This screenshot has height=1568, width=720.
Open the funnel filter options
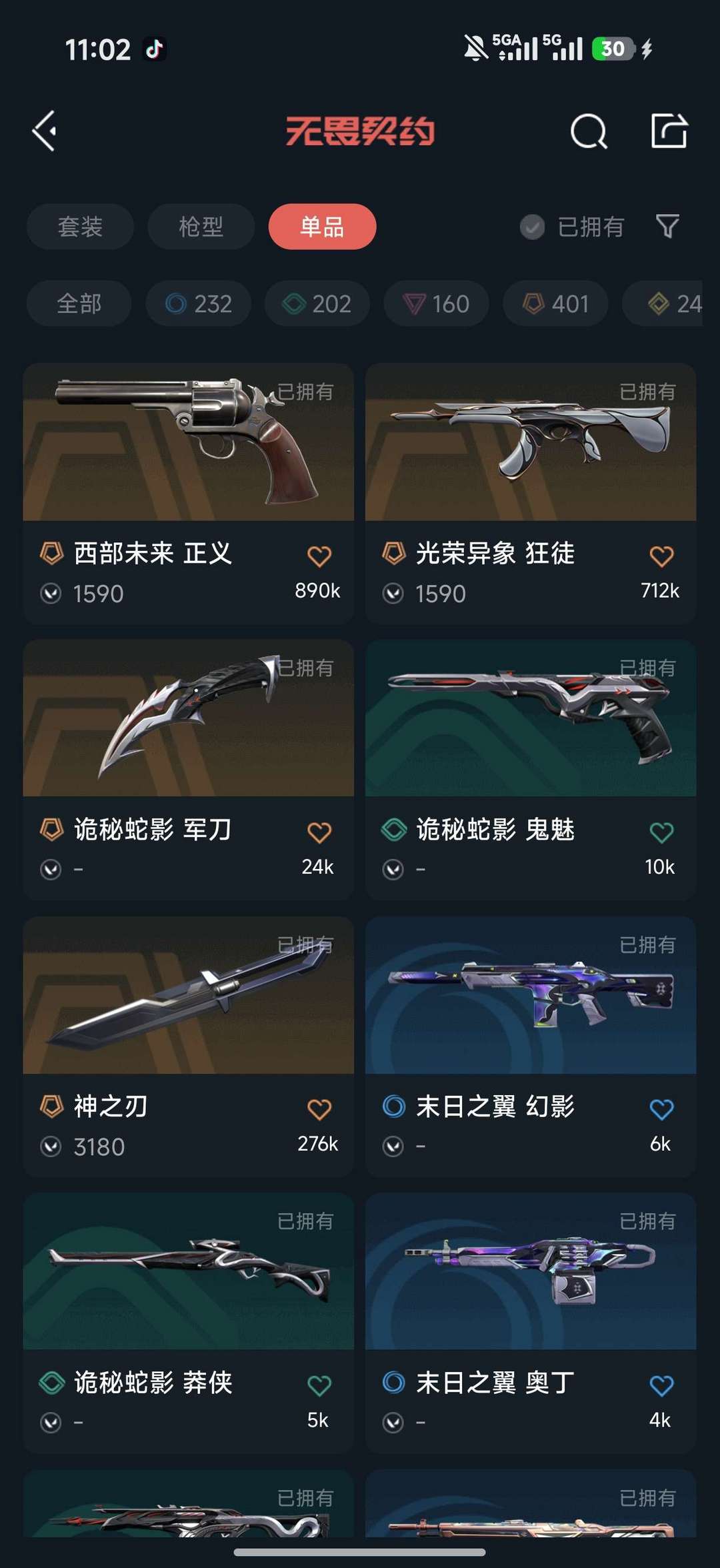coord(667,227)
